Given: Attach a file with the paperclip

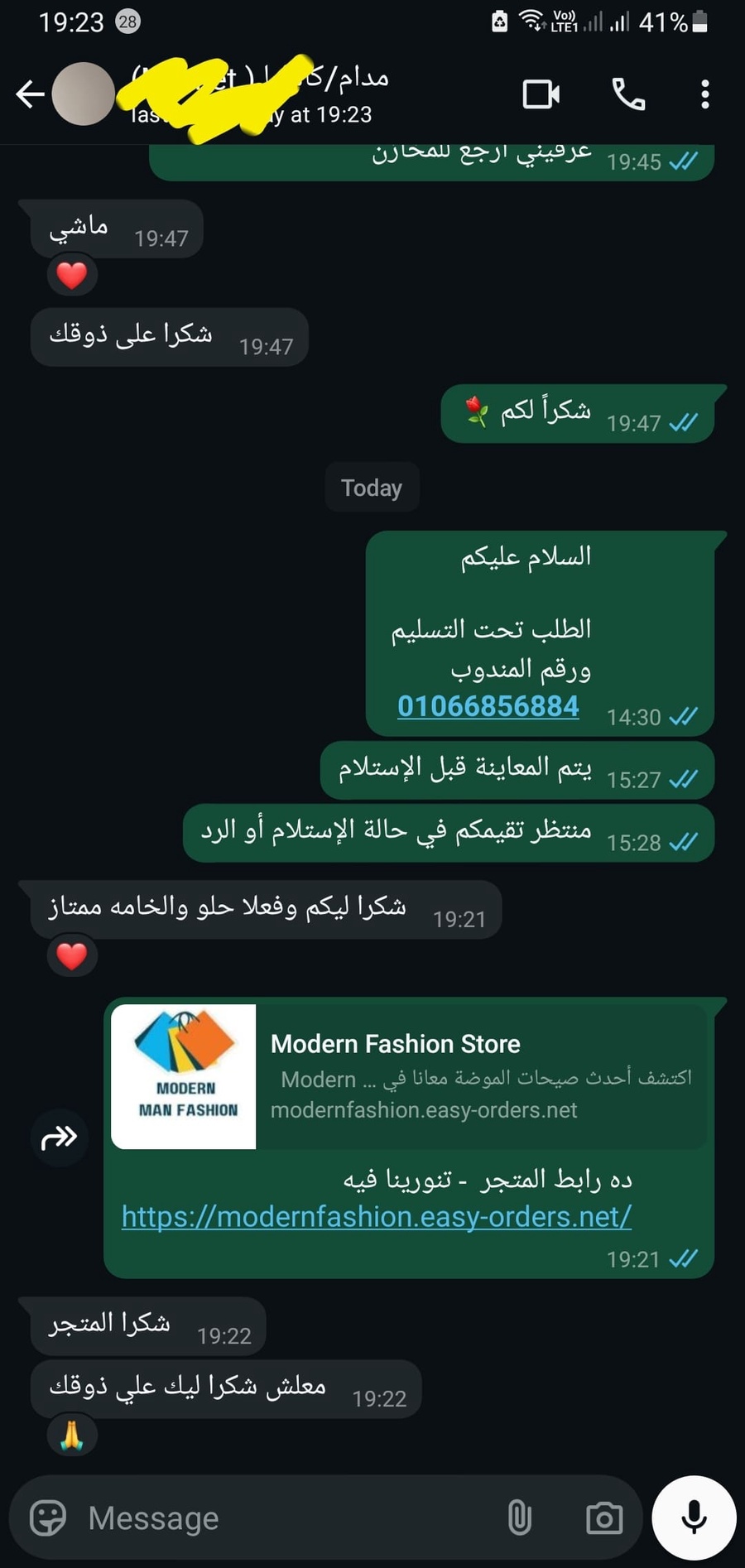Looking at the screenshot, I should [x=519, y=1518].
